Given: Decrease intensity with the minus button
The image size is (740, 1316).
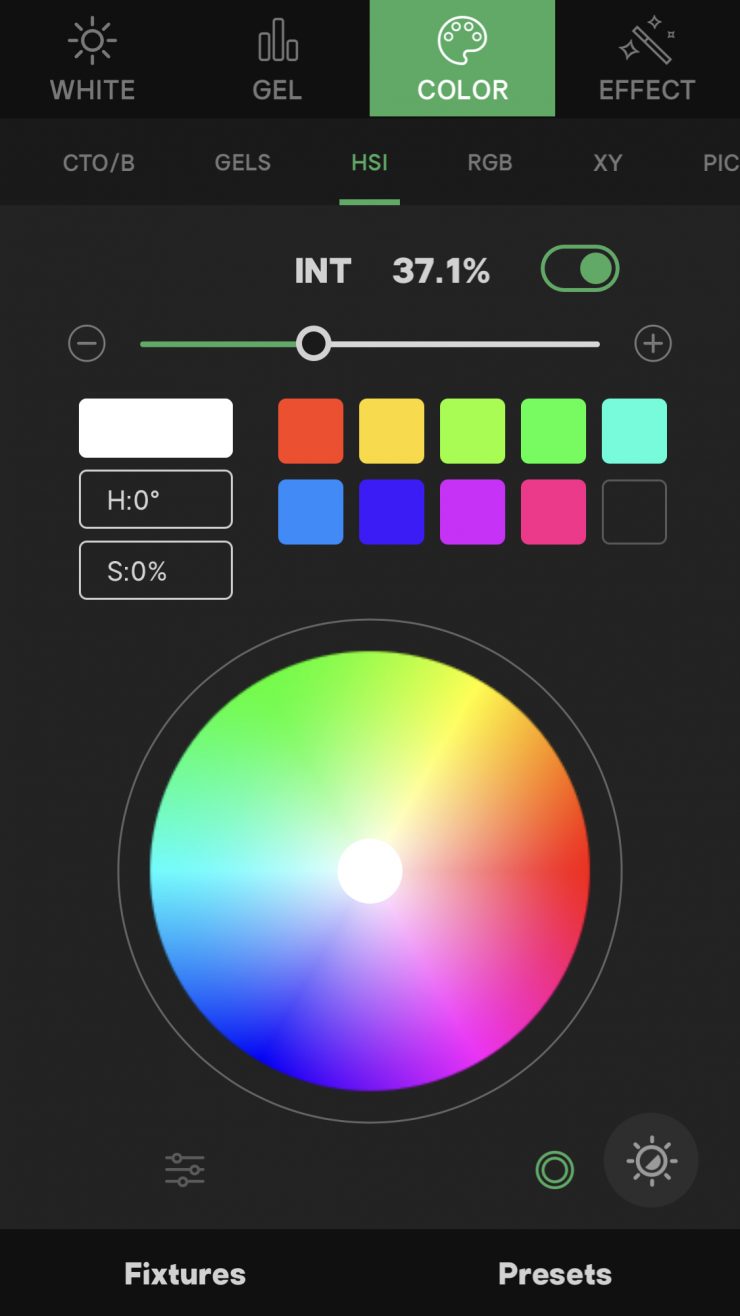Looking at the screenshot, I should [87, 344].
